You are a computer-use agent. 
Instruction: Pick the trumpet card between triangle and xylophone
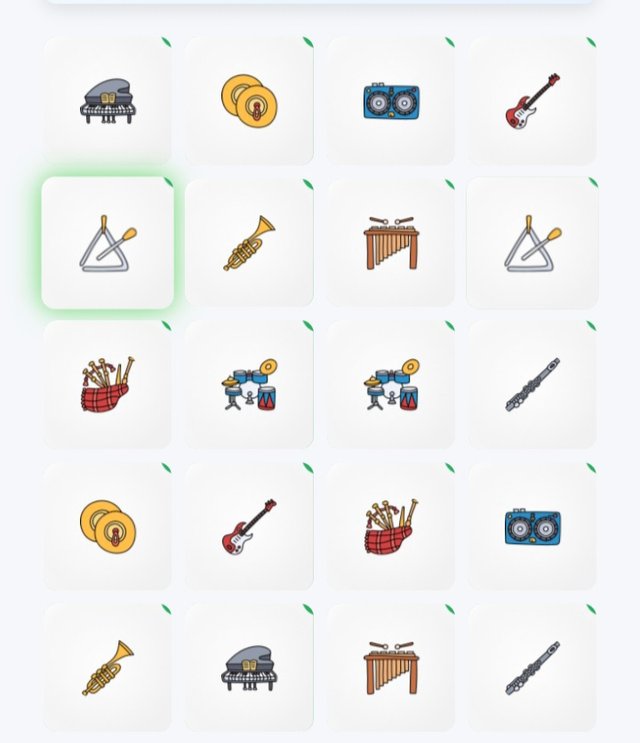(x=249, y=243)
